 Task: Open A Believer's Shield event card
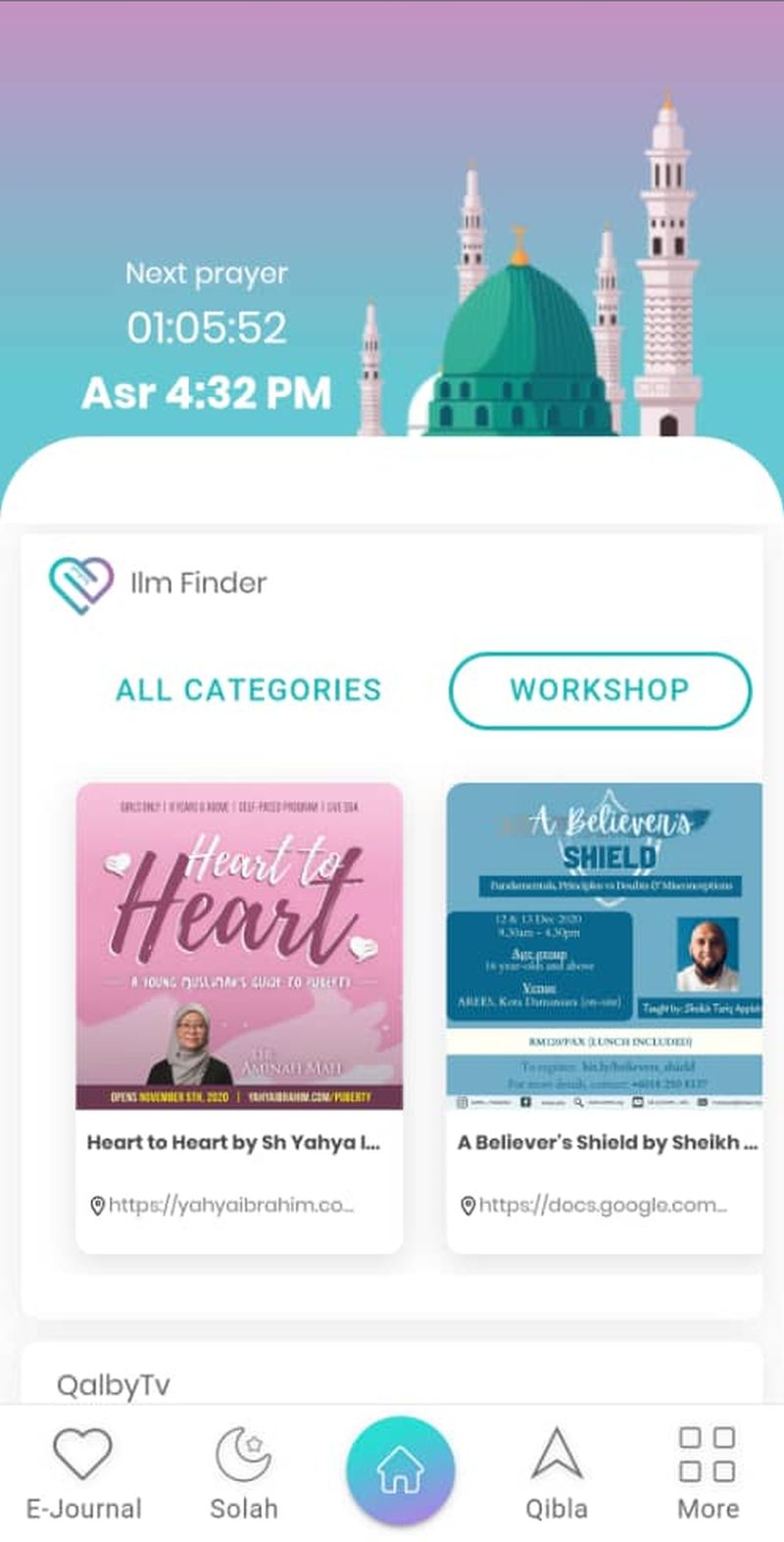click(605, 1015)
